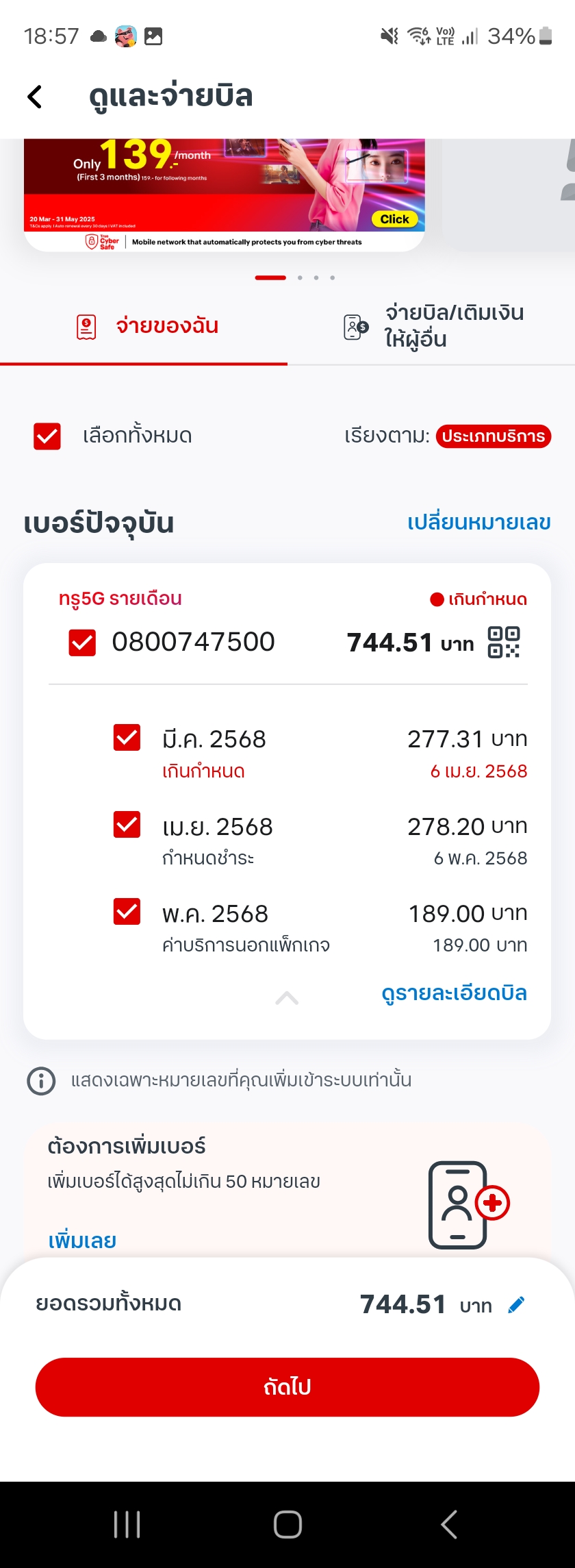This screenshot has width=575, height=1568.
Task: Deselect the มี.ค. 2568 bill
Action: [127, 738]
